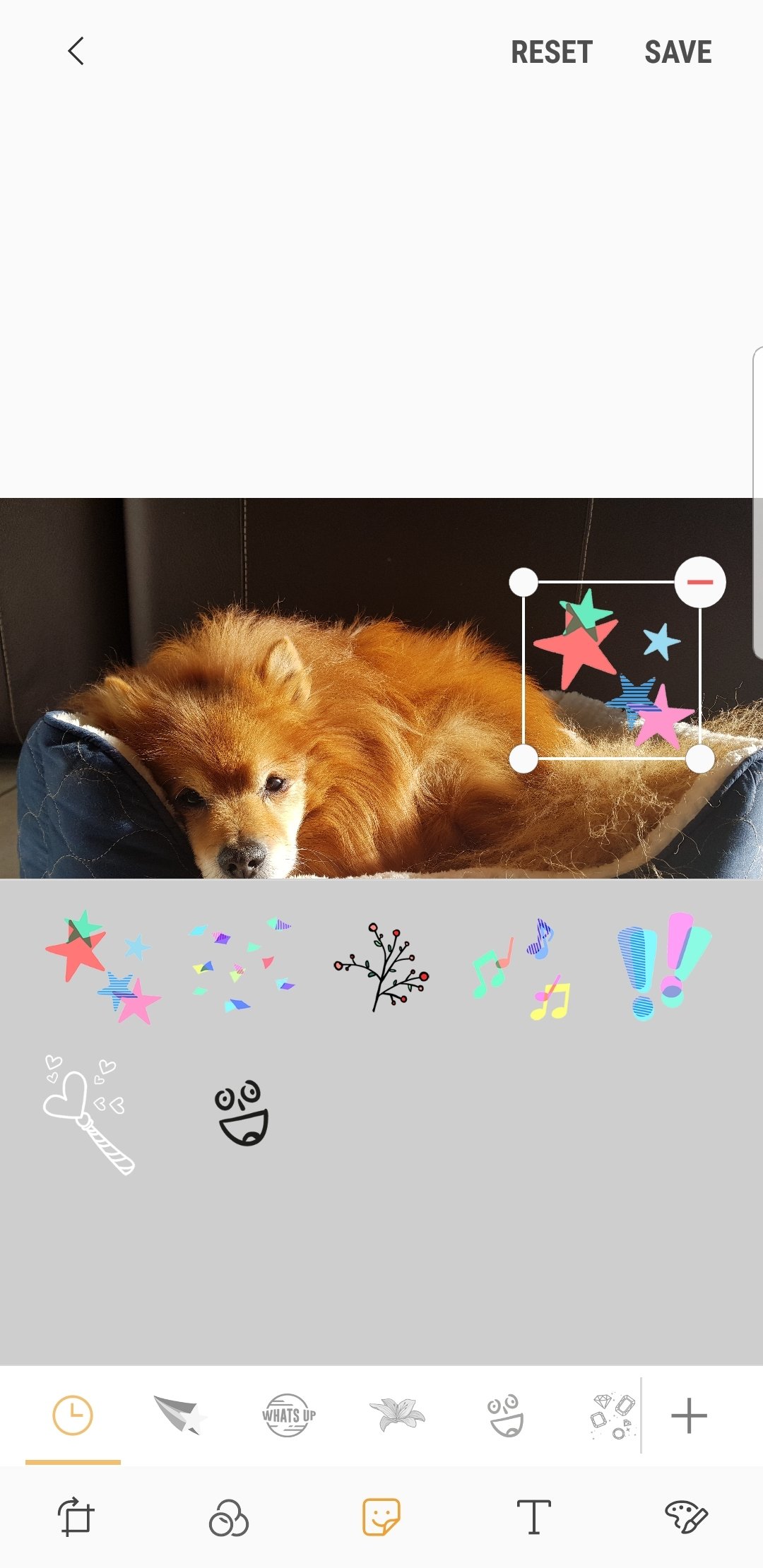
Task: Go back with the top-left arrow
Action: pos(76,52)
